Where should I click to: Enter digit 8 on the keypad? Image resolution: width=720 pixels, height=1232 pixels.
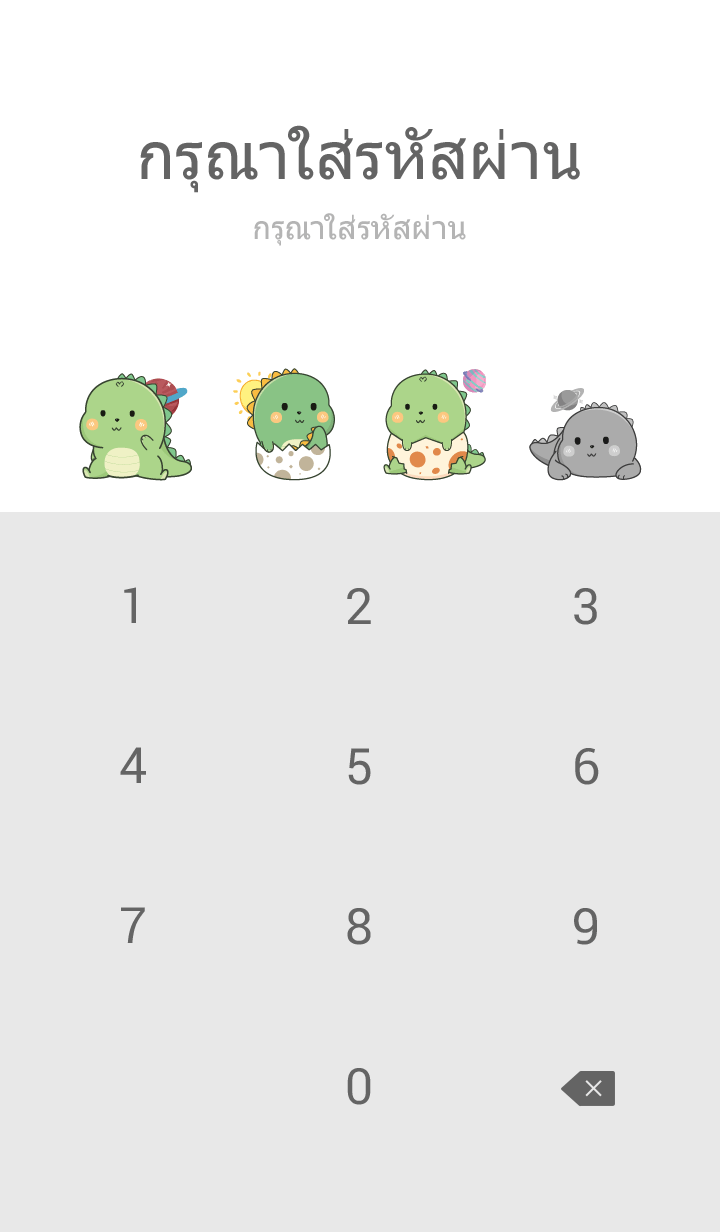point(359,927)
